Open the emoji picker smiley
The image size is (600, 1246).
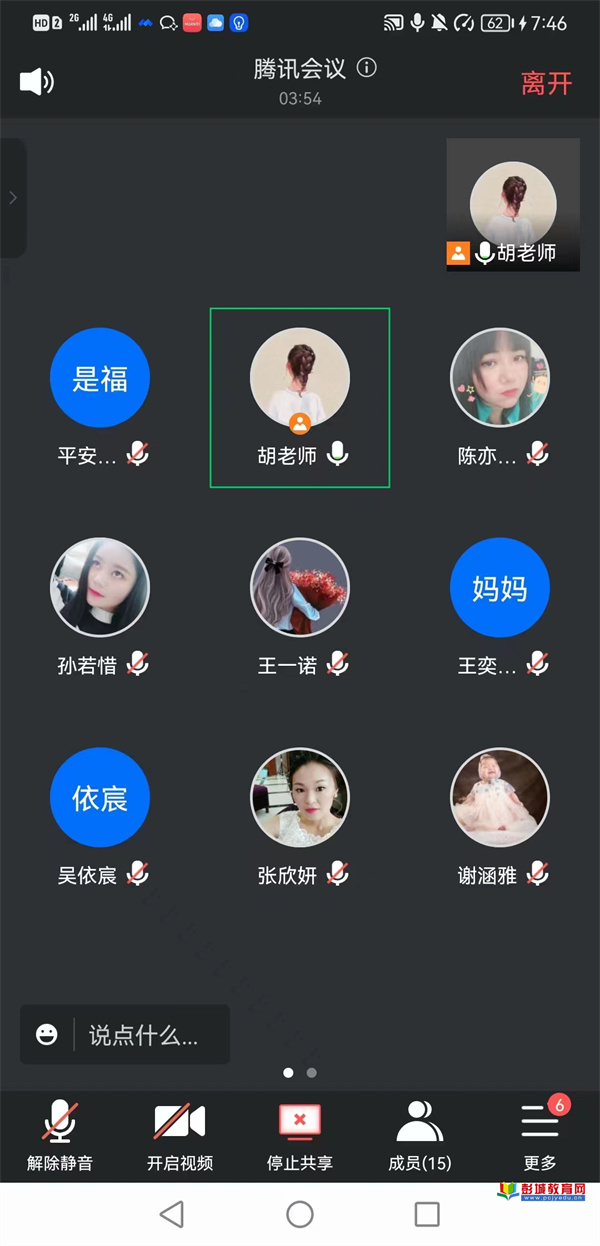click(x=47, y=1035)
